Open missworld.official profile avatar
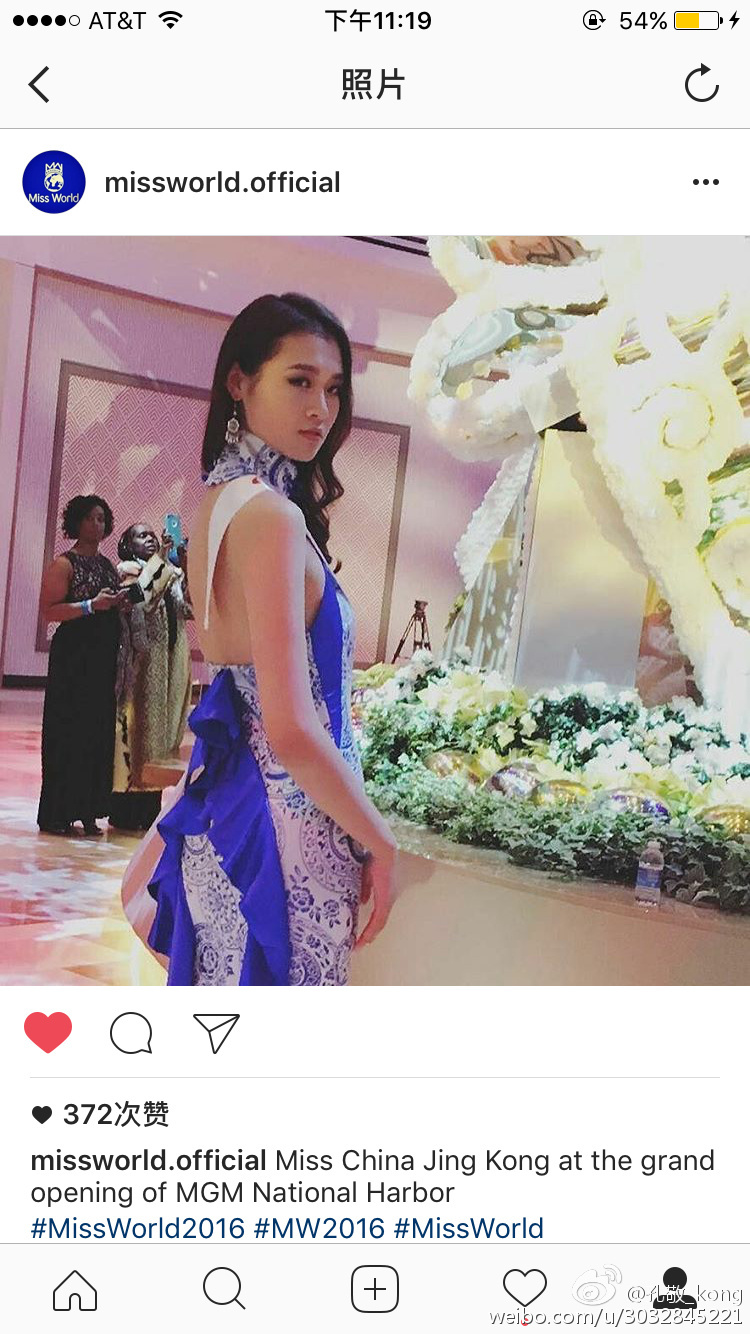750x1334 pixels. pos(53,182)
